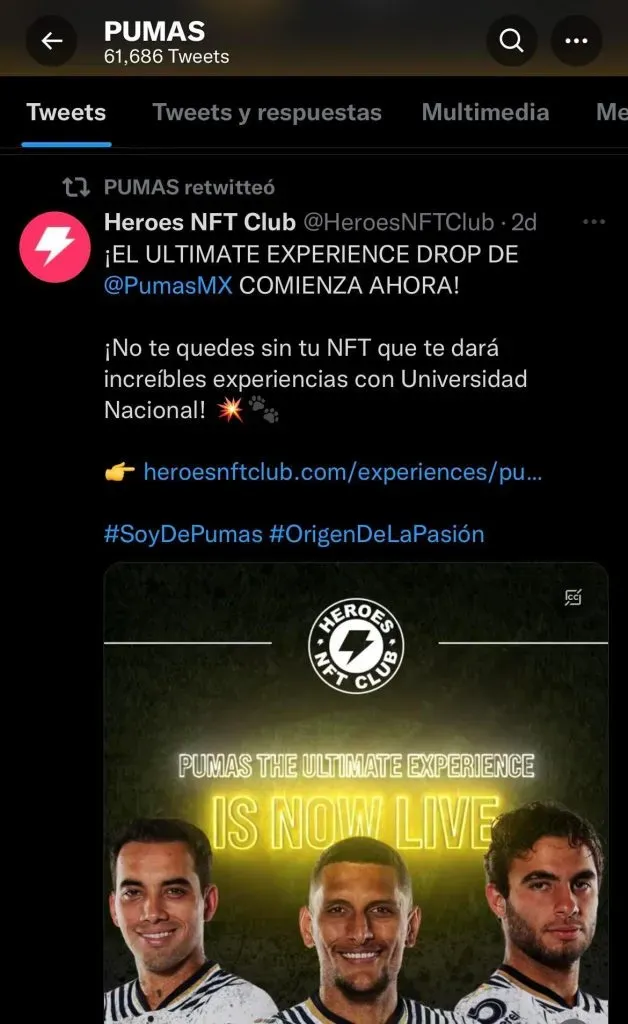This screenshot has height=1024, width=628.
Task: Open the tweet's three-dot options menu
Action: coord(593,222)
